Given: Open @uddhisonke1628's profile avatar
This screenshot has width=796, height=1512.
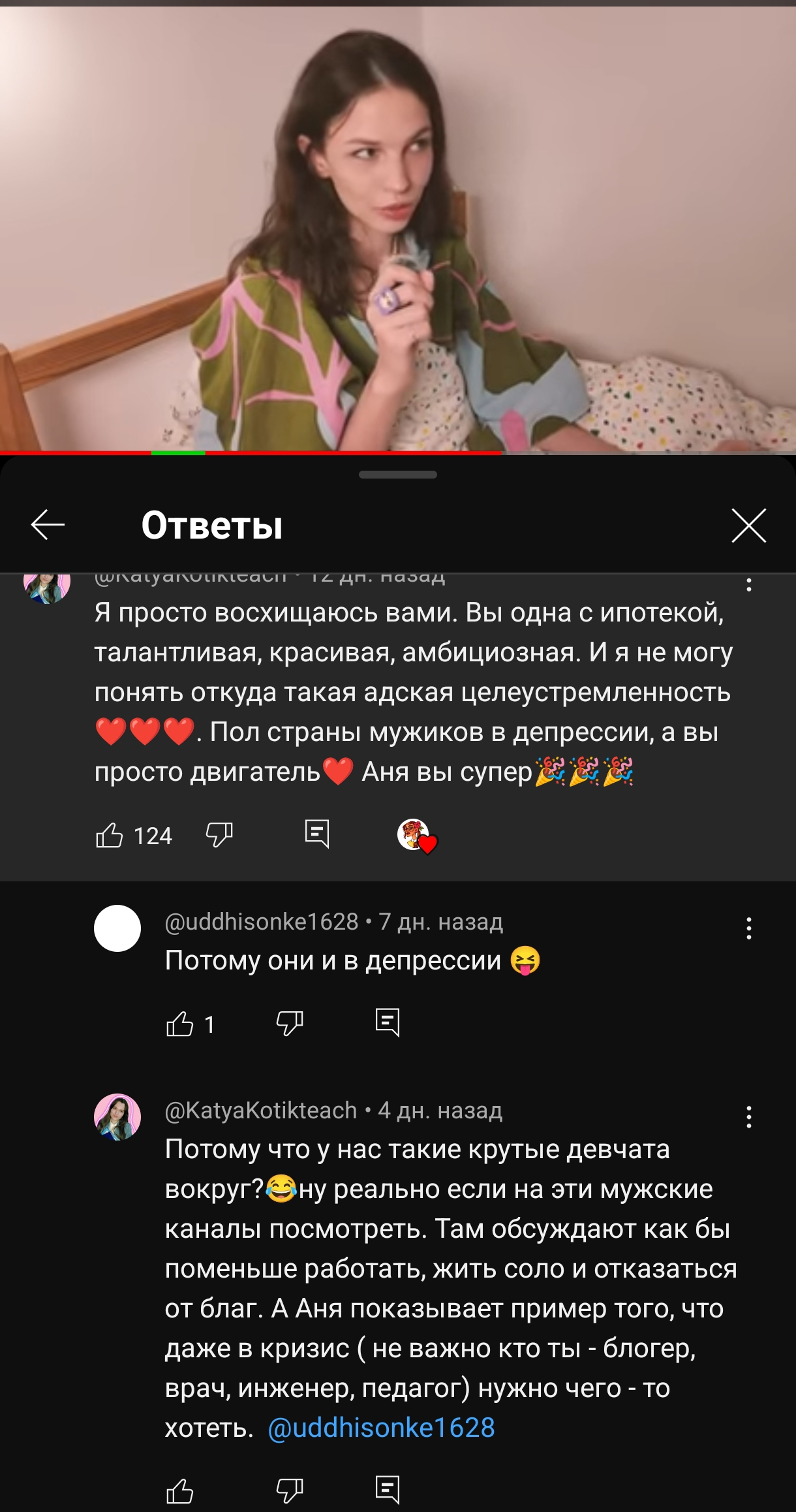Looking at the screenshot, I should [117, 928].
